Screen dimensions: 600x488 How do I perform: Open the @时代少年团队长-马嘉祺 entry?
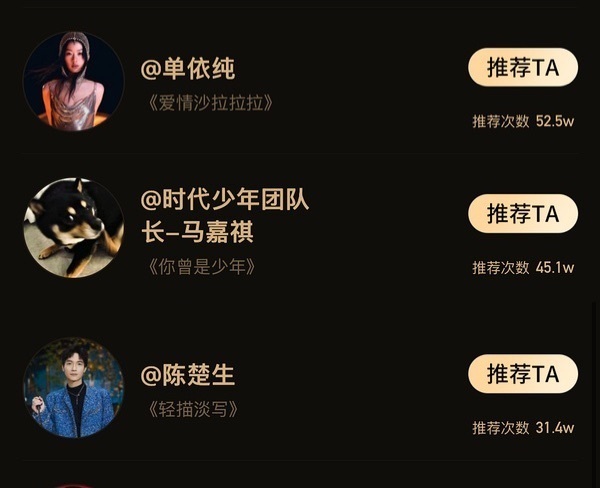coord(225,215)
